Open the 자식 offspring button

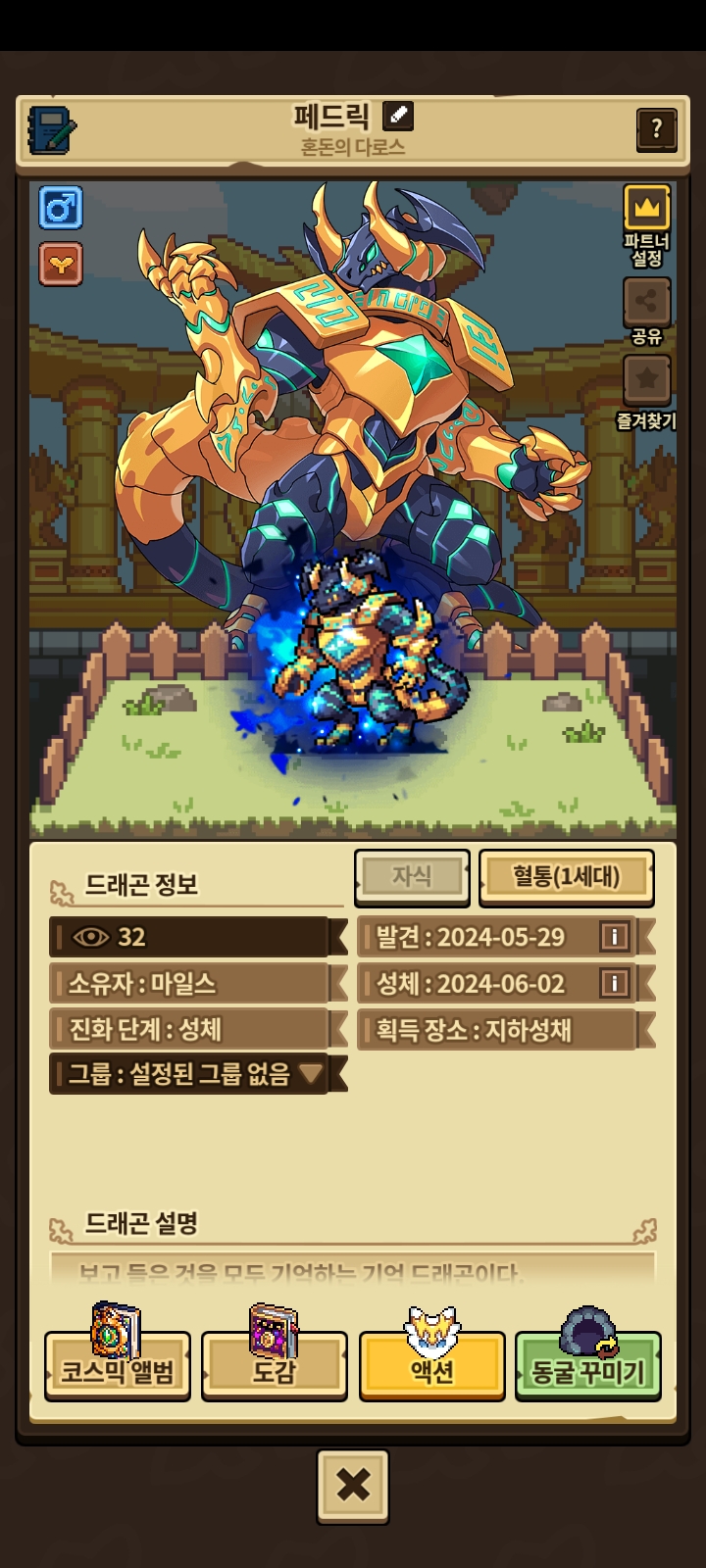click(412, 876)
